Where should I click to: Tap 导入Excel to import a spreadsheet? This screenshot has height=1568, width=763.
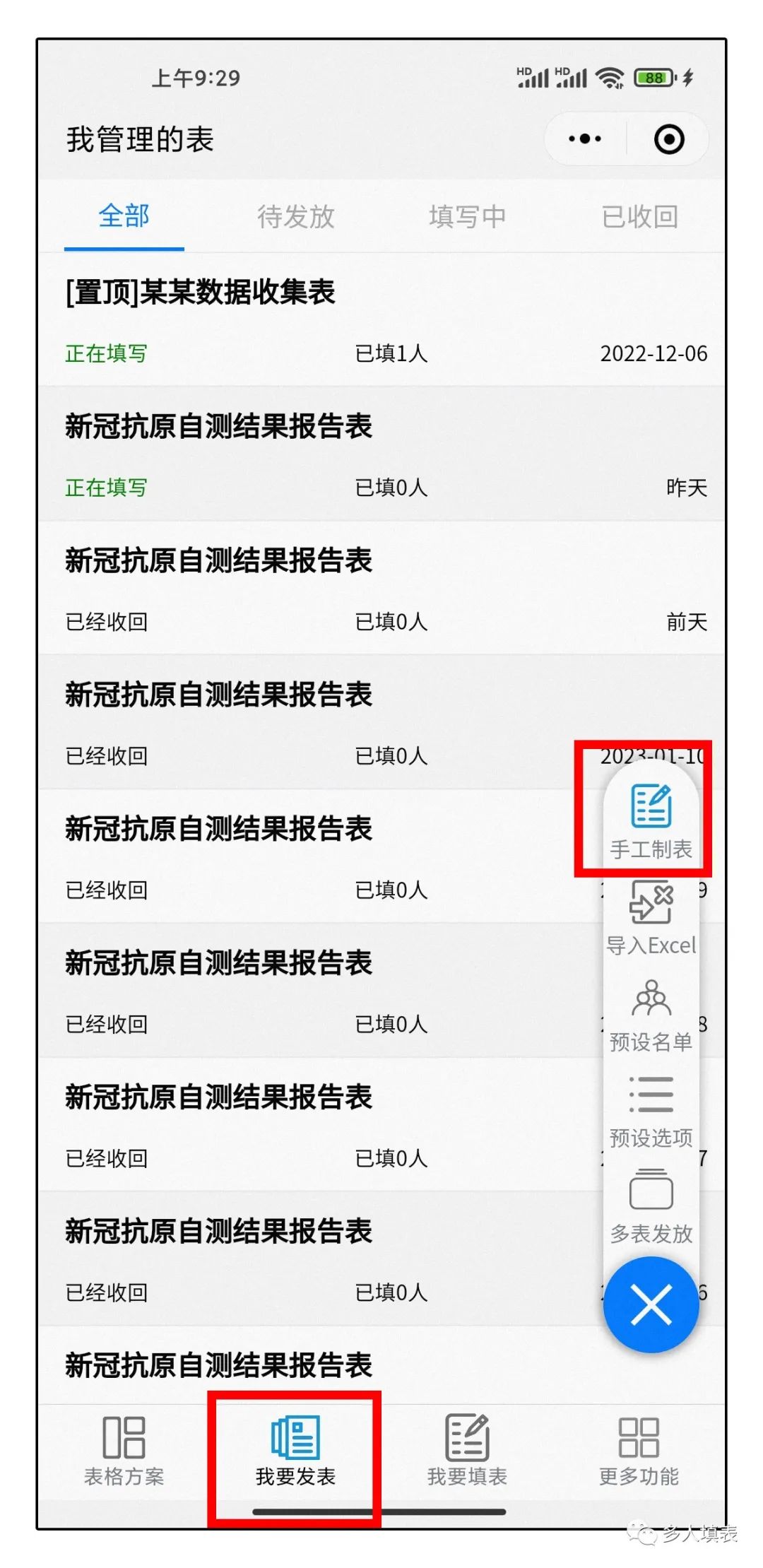pos(651,917)
